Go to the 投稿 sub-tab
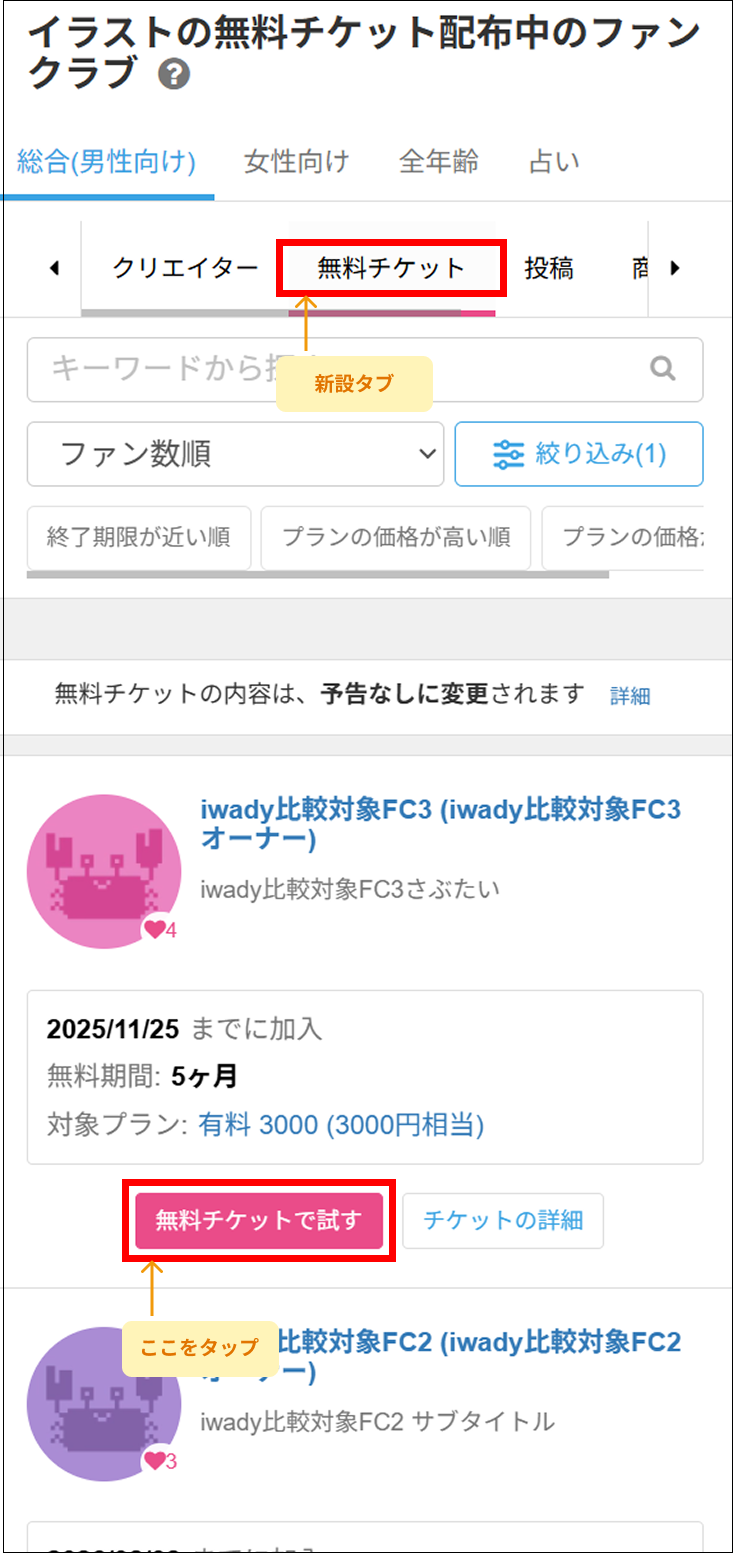This screenshot has width=733, height=1553. tap(549, 268)
